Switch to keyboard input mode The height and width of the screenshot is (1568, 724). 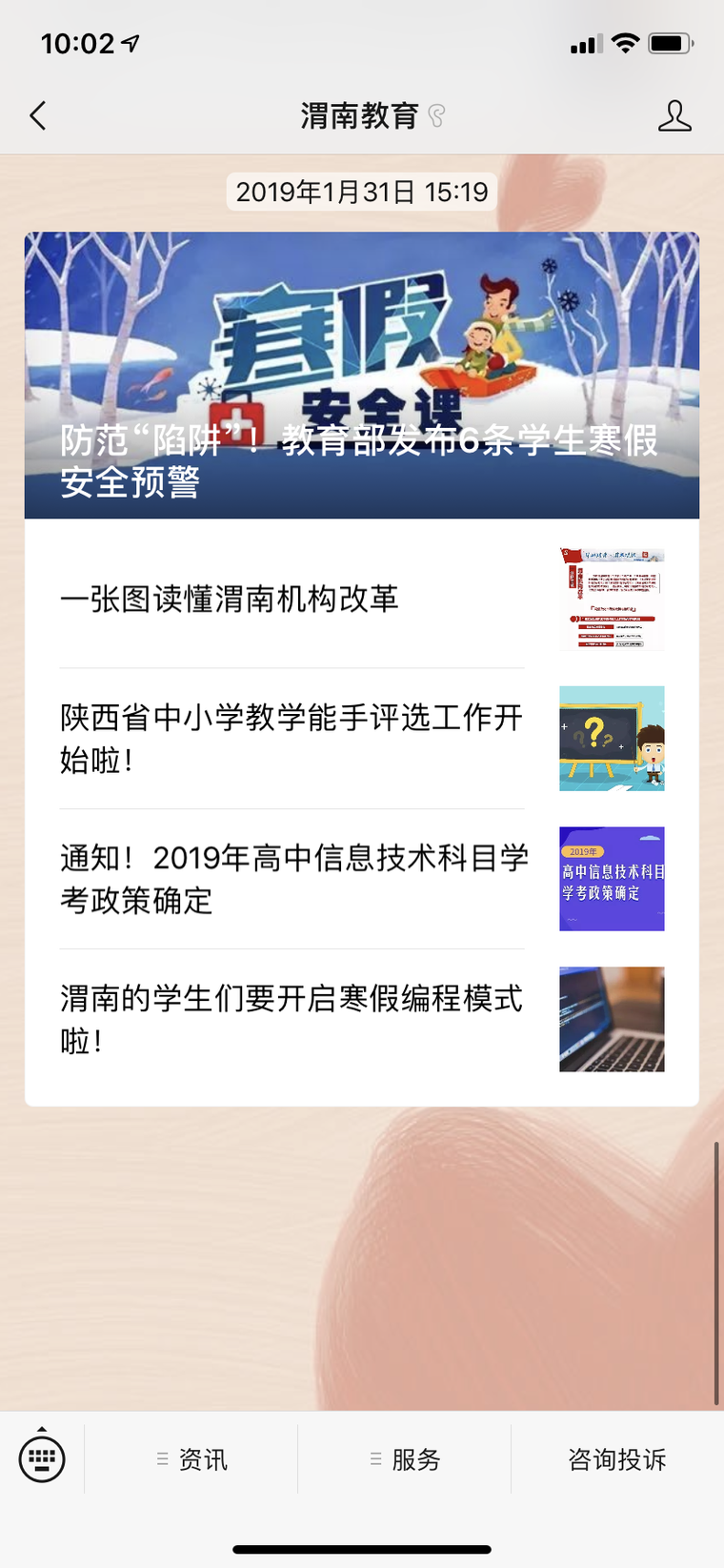42,1458
